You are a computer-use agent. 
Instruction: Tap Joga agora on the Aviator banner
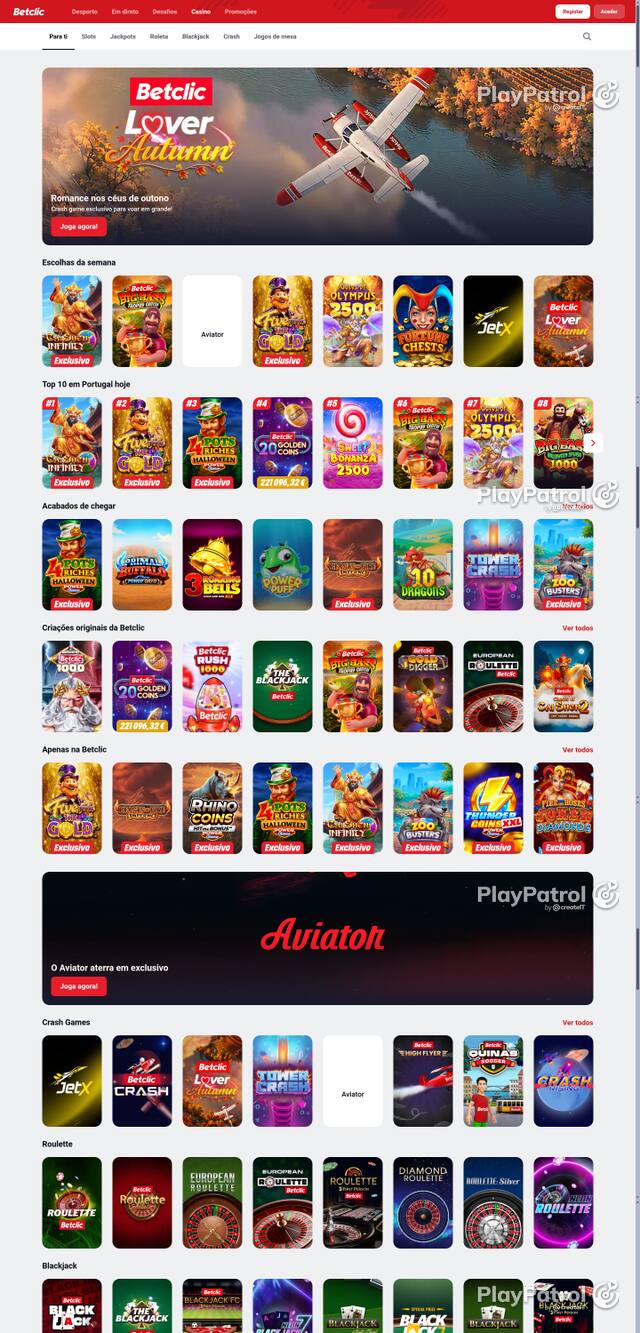pyautogui.click(x=79, y=986)
